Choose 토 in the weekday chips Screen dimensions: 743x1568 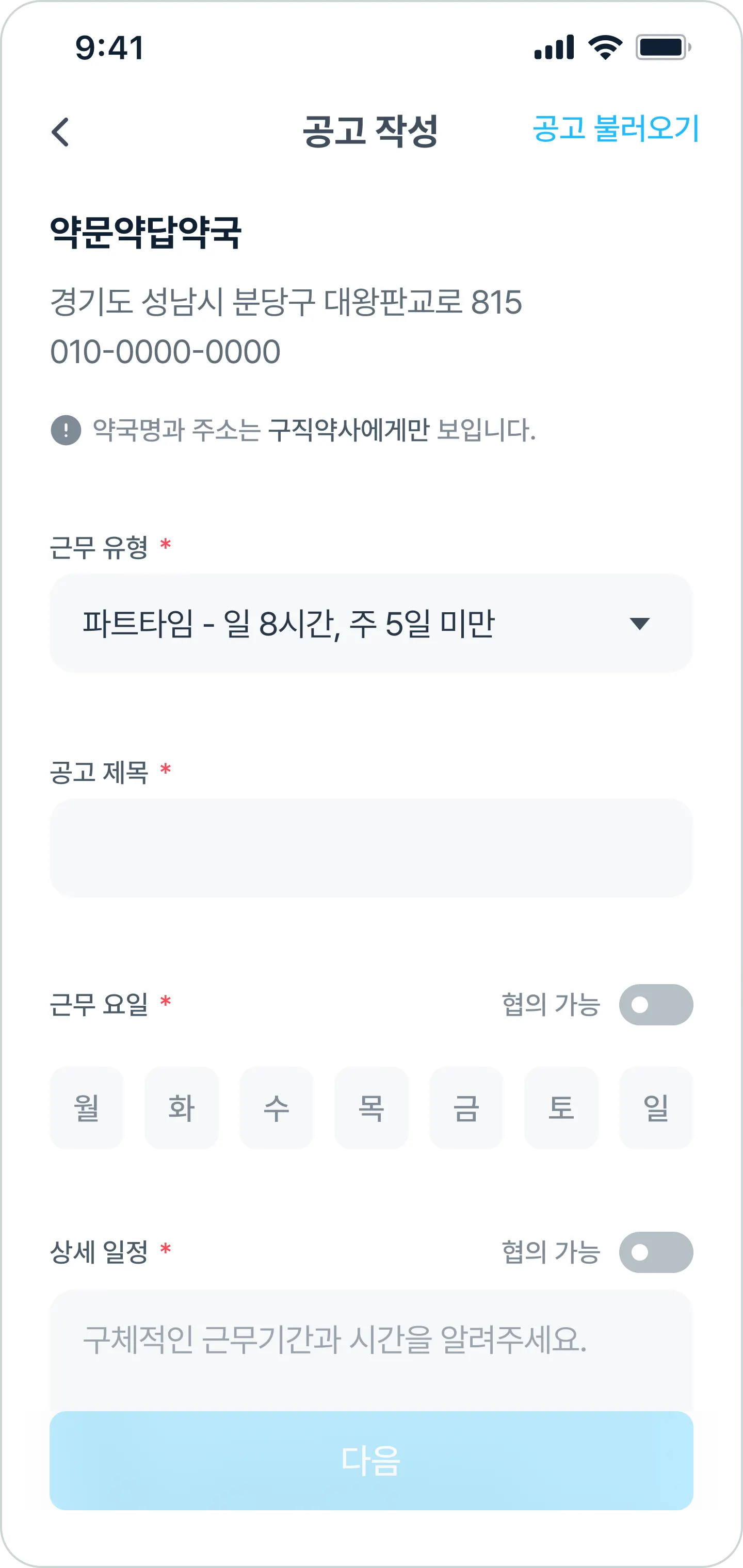click(561, 1107)
